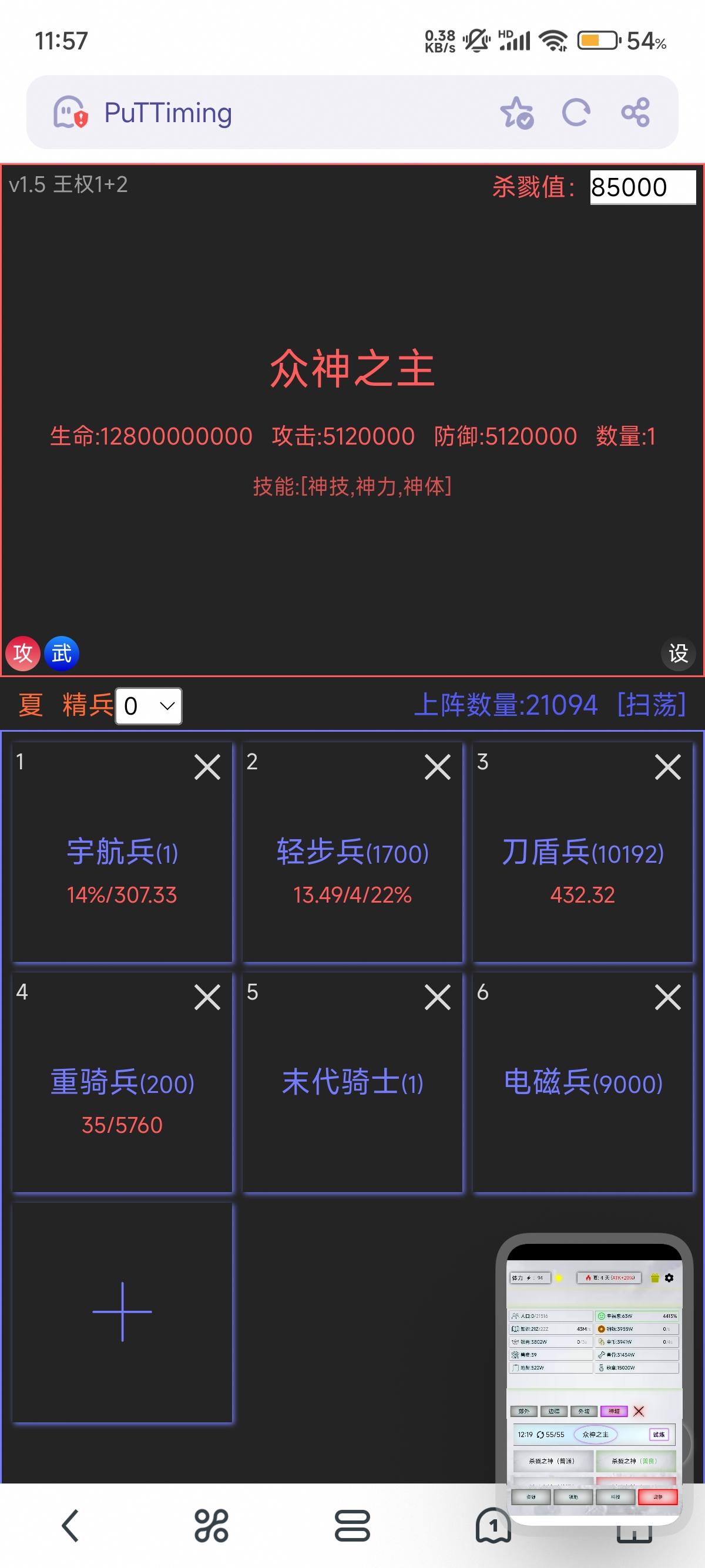Viewport: 705px width, 1568px height.
Task: Tap the ghost site icon beside PuTTiming
Action: [69, 113]
